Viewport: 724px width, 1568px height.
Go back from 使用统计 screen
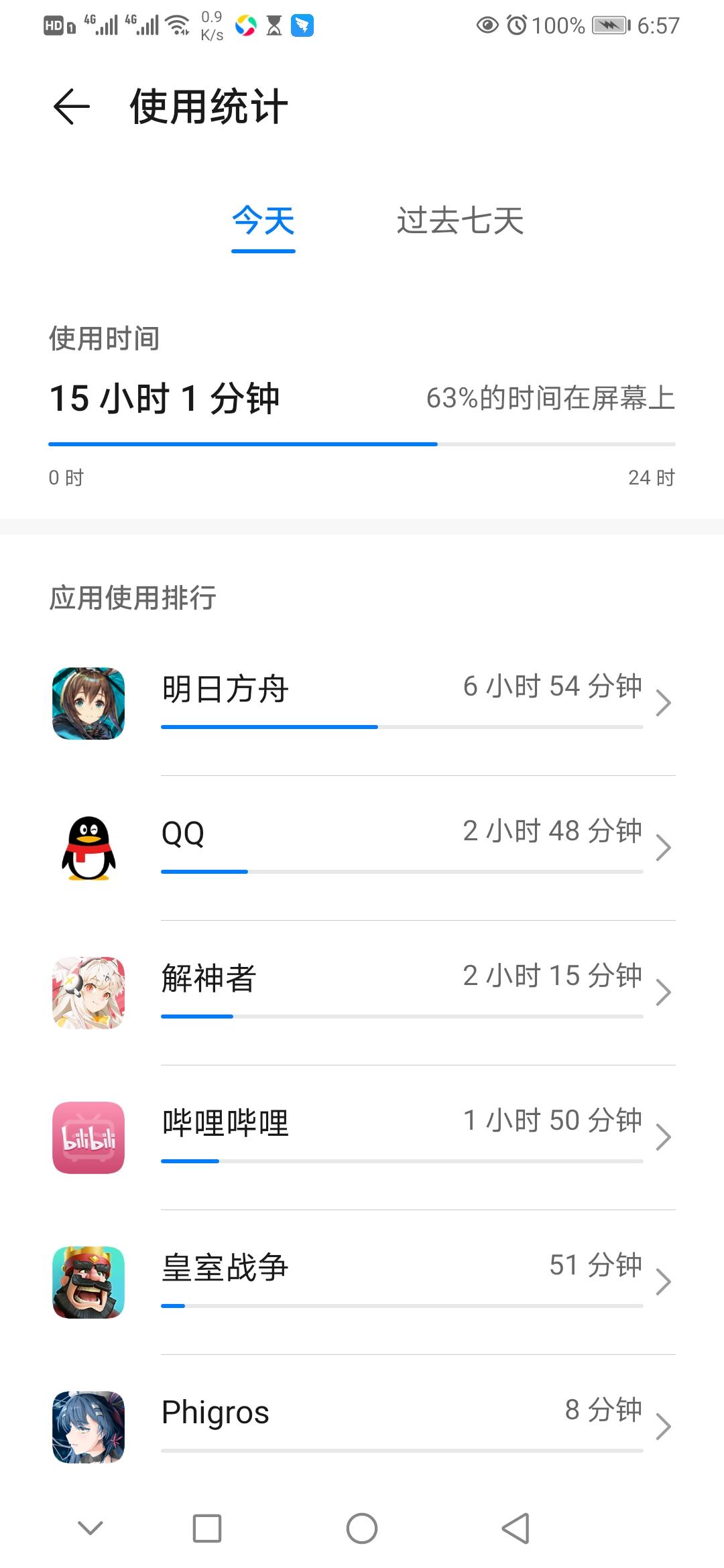click(72, 107)
